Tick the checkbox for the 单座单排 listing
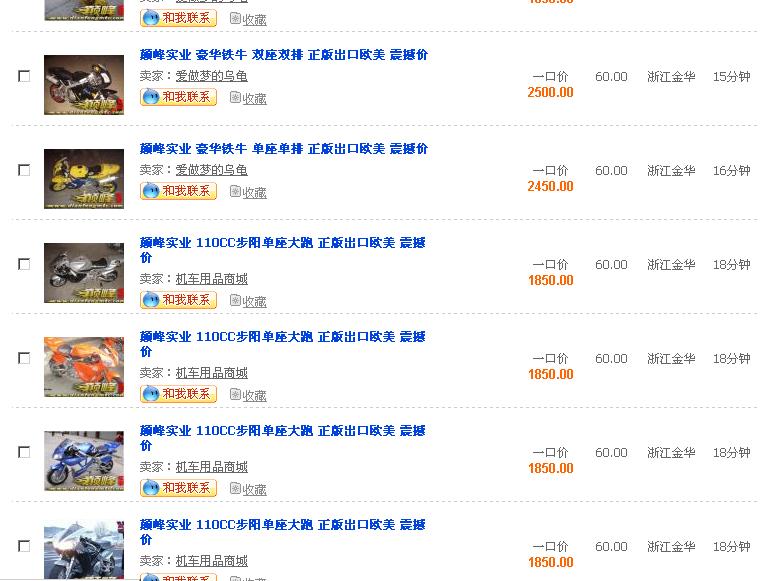The height and width of the screenshot is (581, 762). pyautogui.click(x=24, y=170)
